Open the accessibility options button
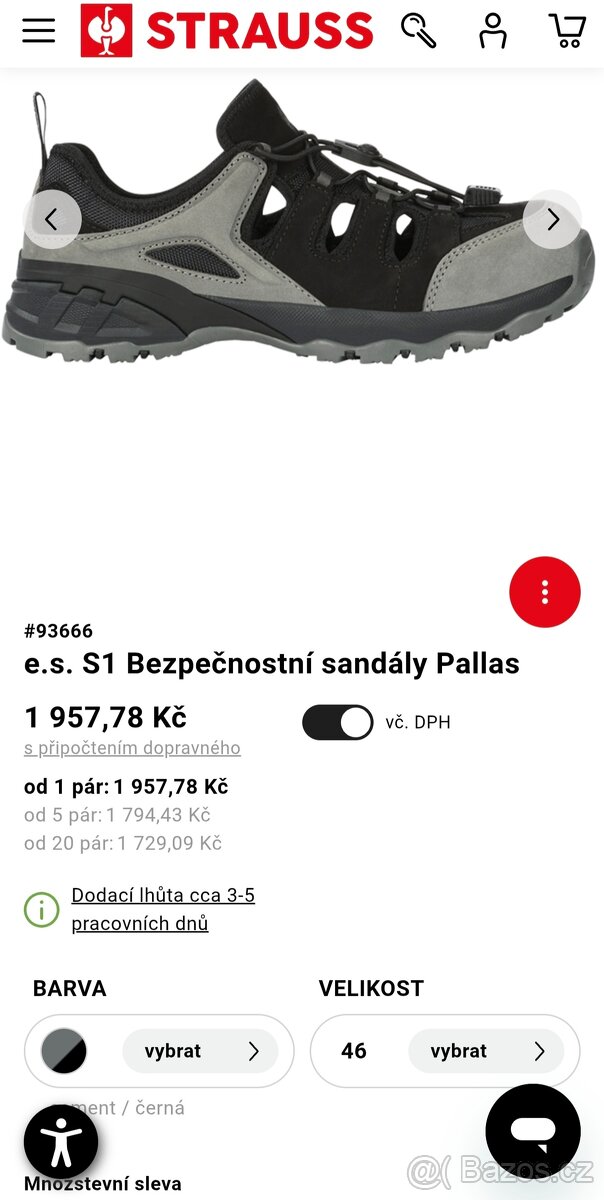604x1200 pixels. (61, 1142)
